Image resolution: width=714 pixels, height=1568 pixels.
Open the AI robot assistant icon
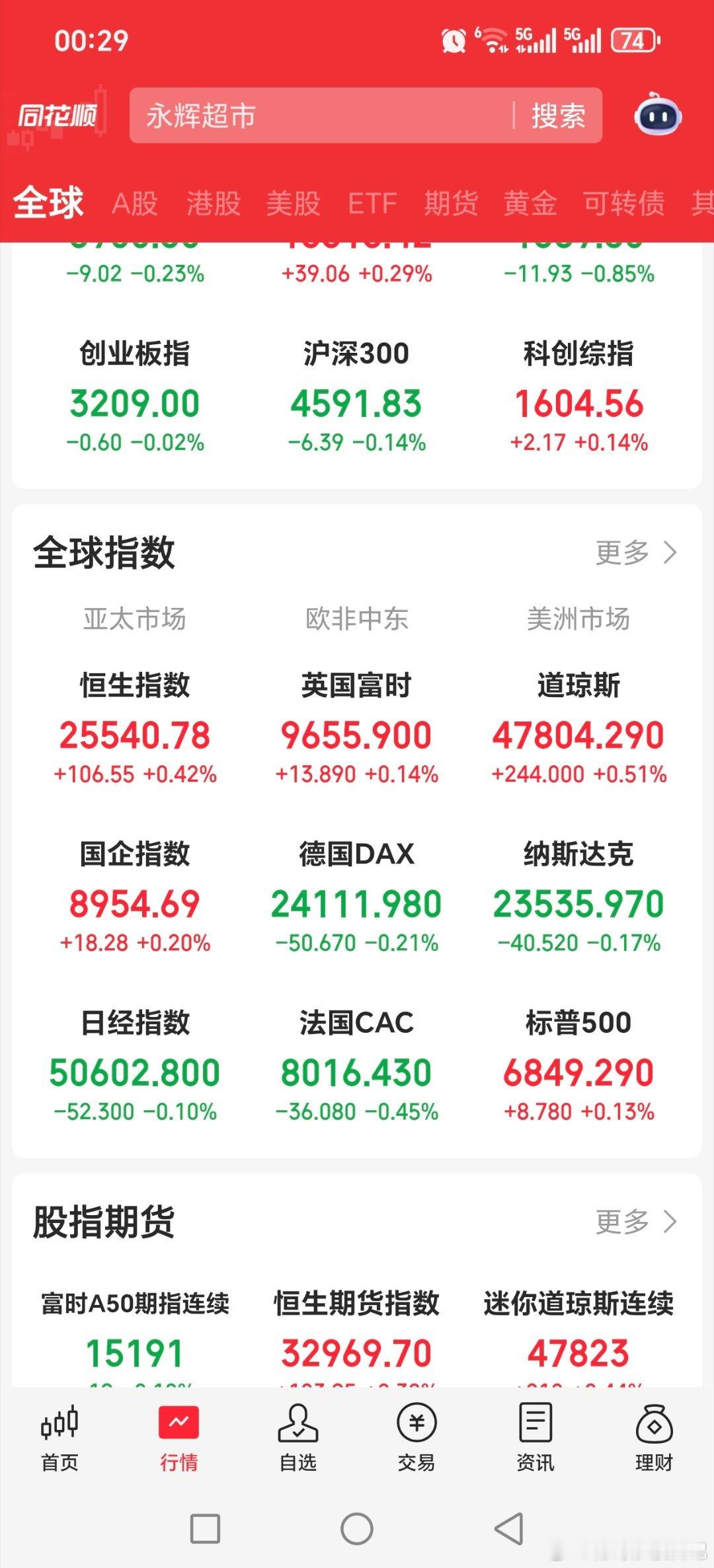(x=655, y=116)
